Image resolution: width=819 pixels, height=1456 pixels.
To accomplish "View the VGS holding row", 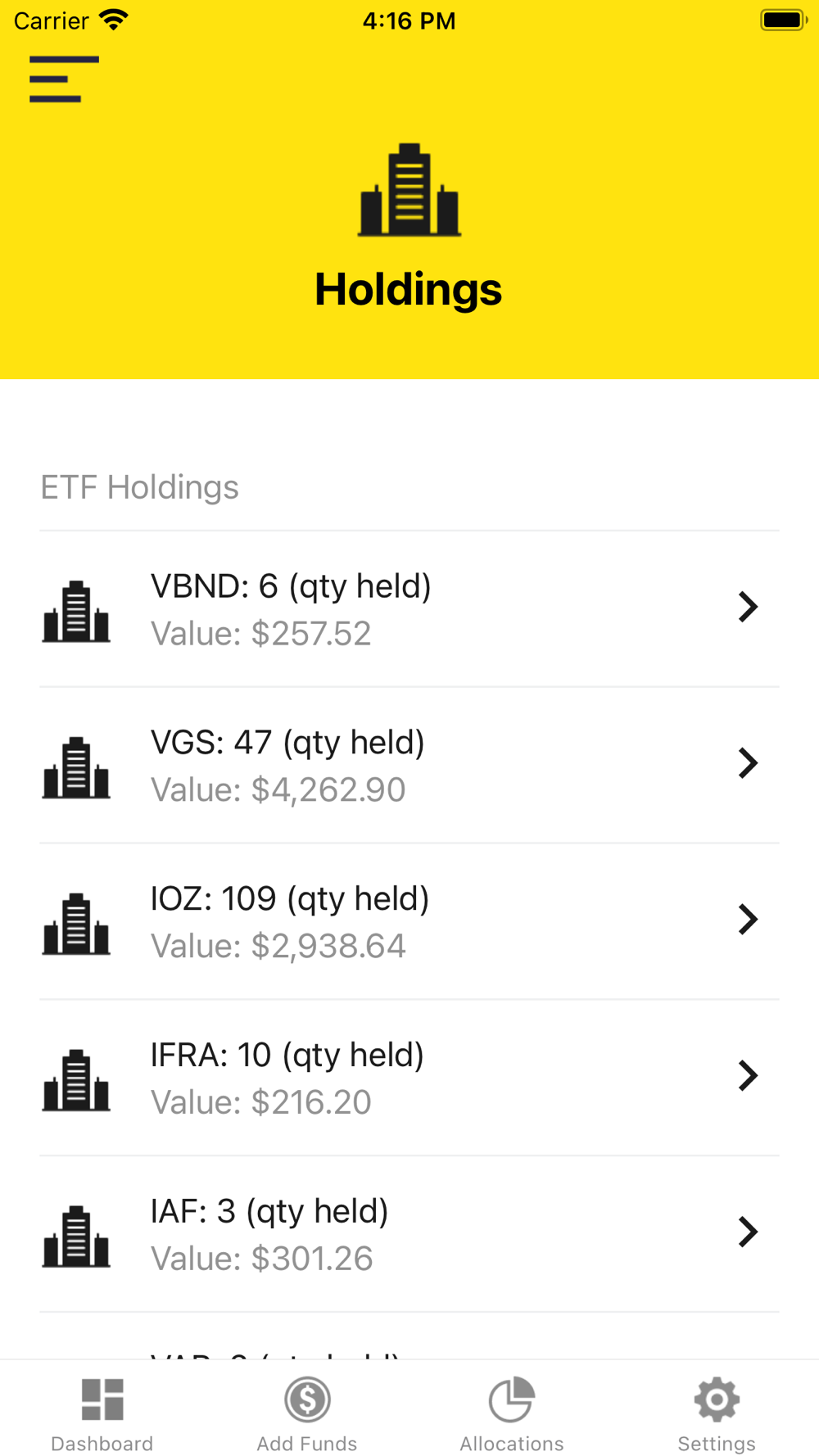I will pyautogui.click(x=409, y=766).
